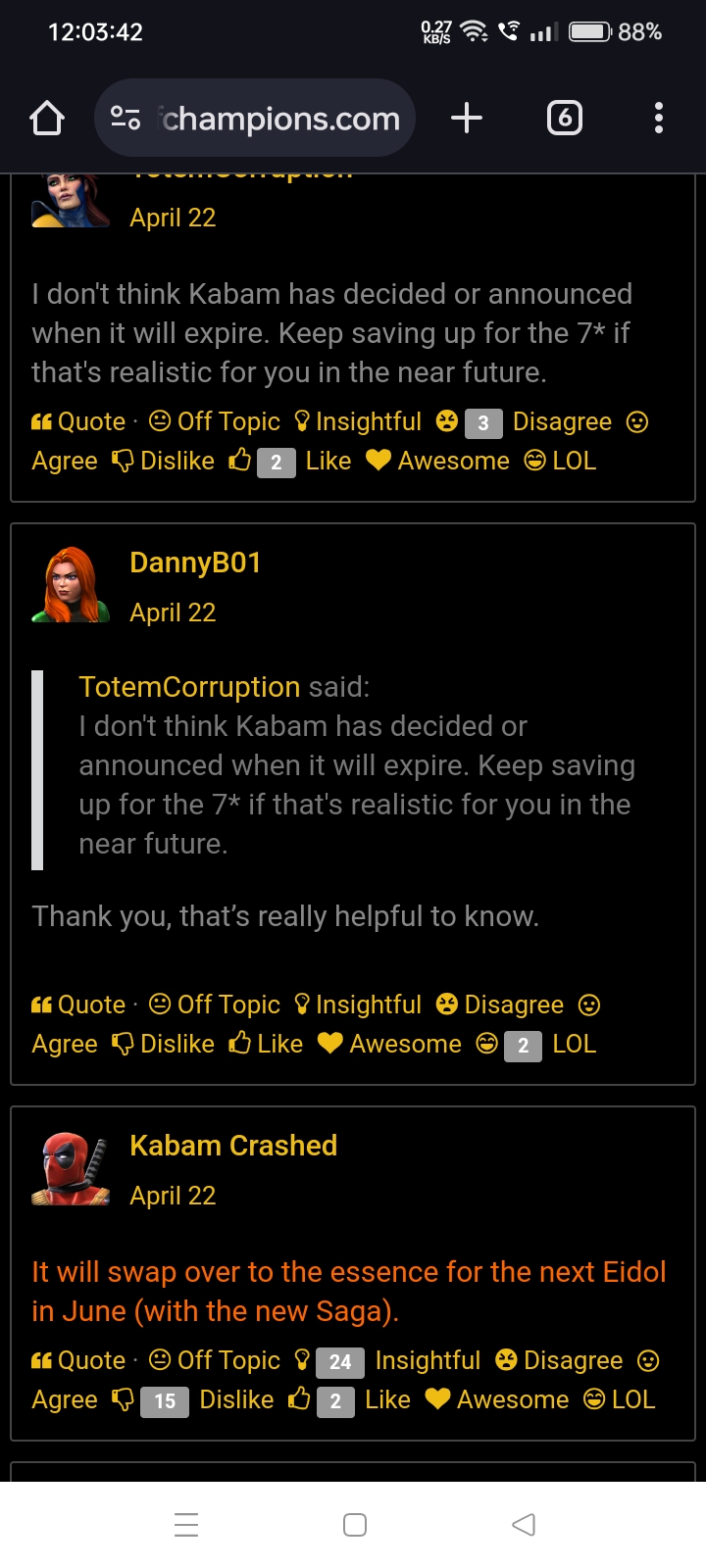The image size is (706, 1568).
Task: Like TotemCorruption's April 22 post
Action: [327, 461]
